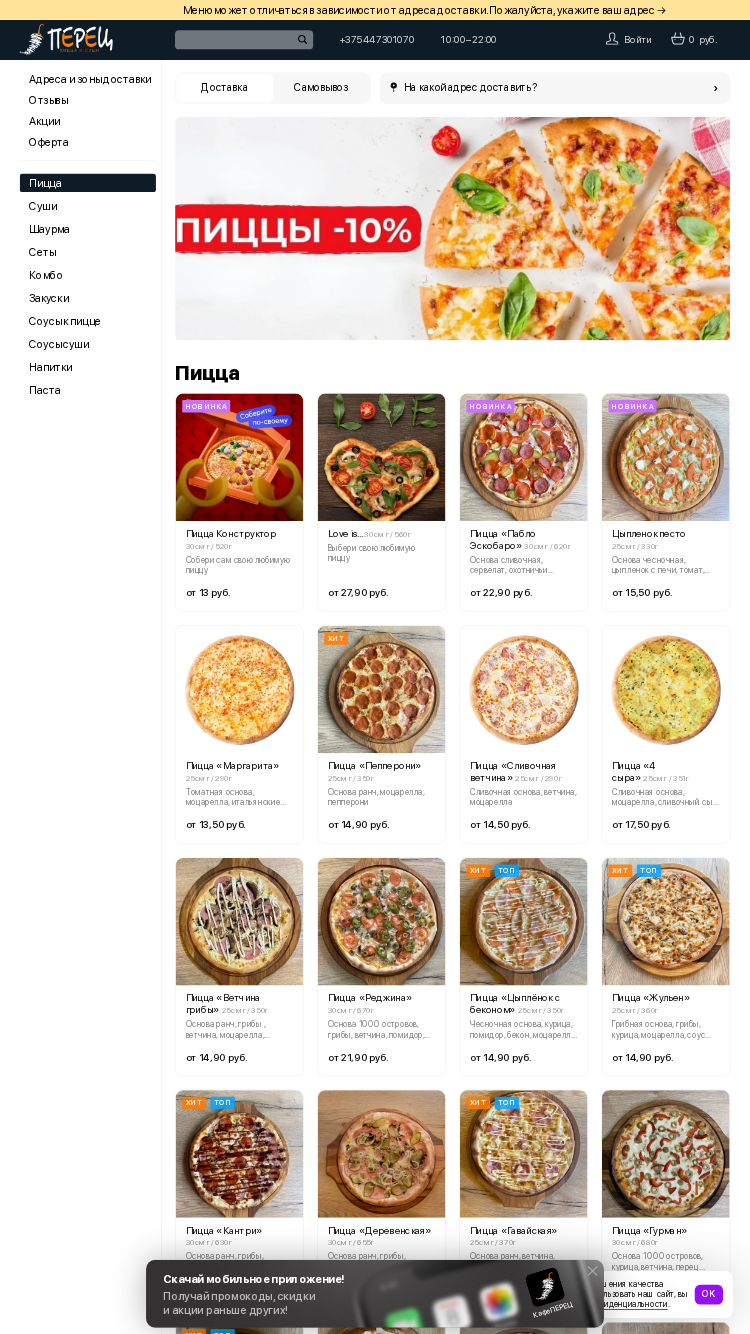Open the Акции section
750x1334 pixels.
pyautogui.click(x=44, y=121)
